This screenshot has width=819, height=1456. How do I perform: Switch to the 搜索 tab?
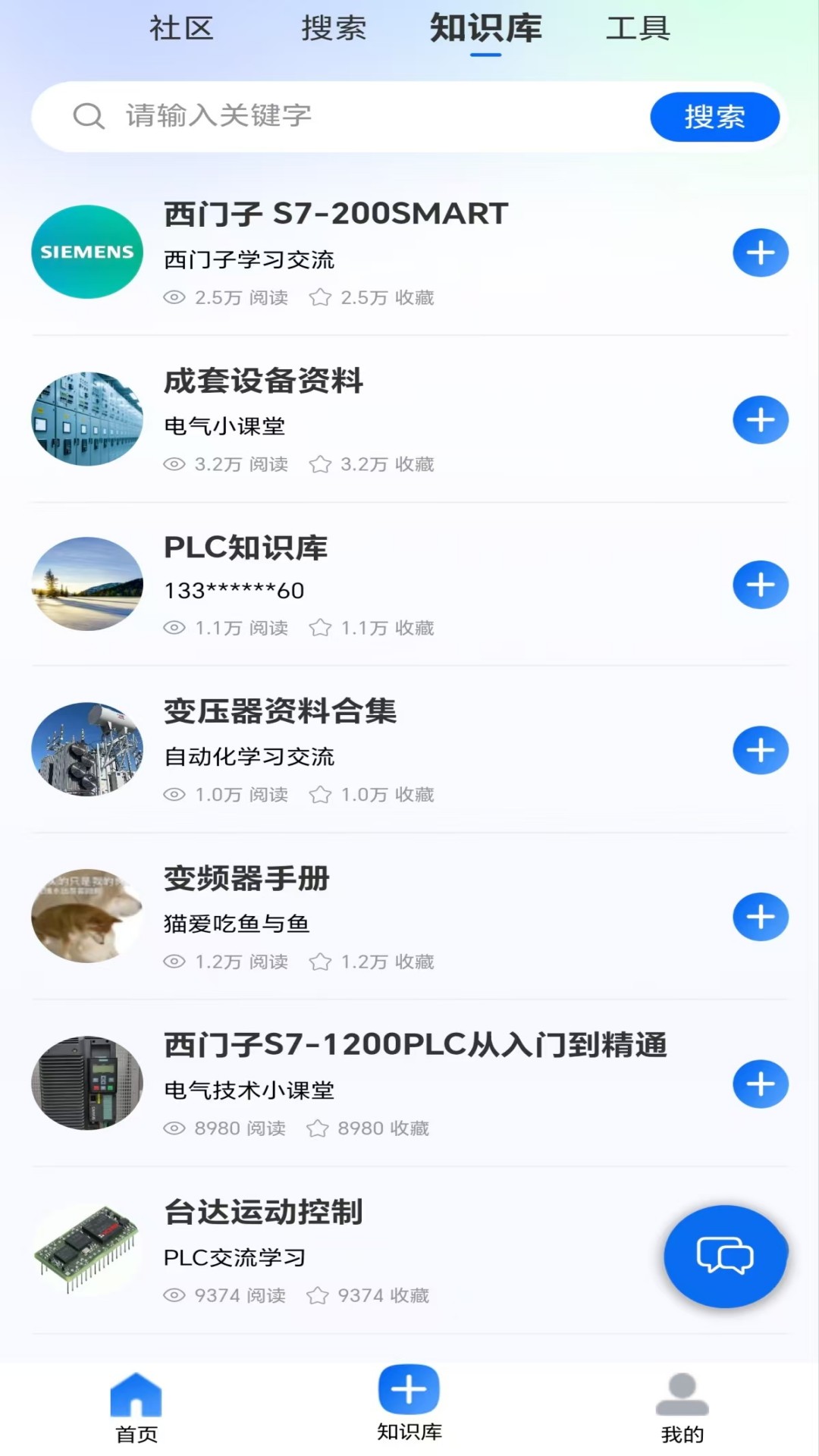tap(334, 29)
